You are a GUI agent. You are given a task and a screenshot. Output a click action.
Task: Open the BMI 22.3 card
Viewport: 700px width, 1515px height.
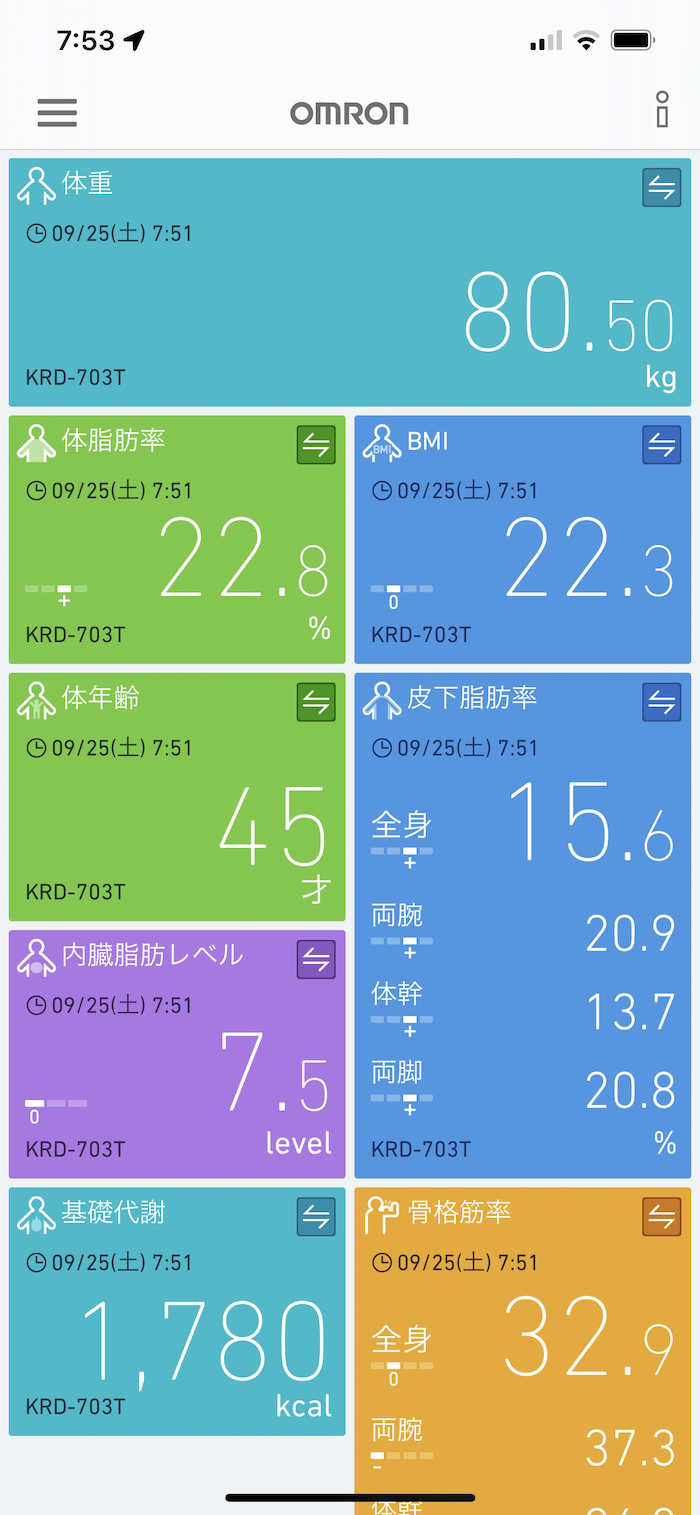522,560
